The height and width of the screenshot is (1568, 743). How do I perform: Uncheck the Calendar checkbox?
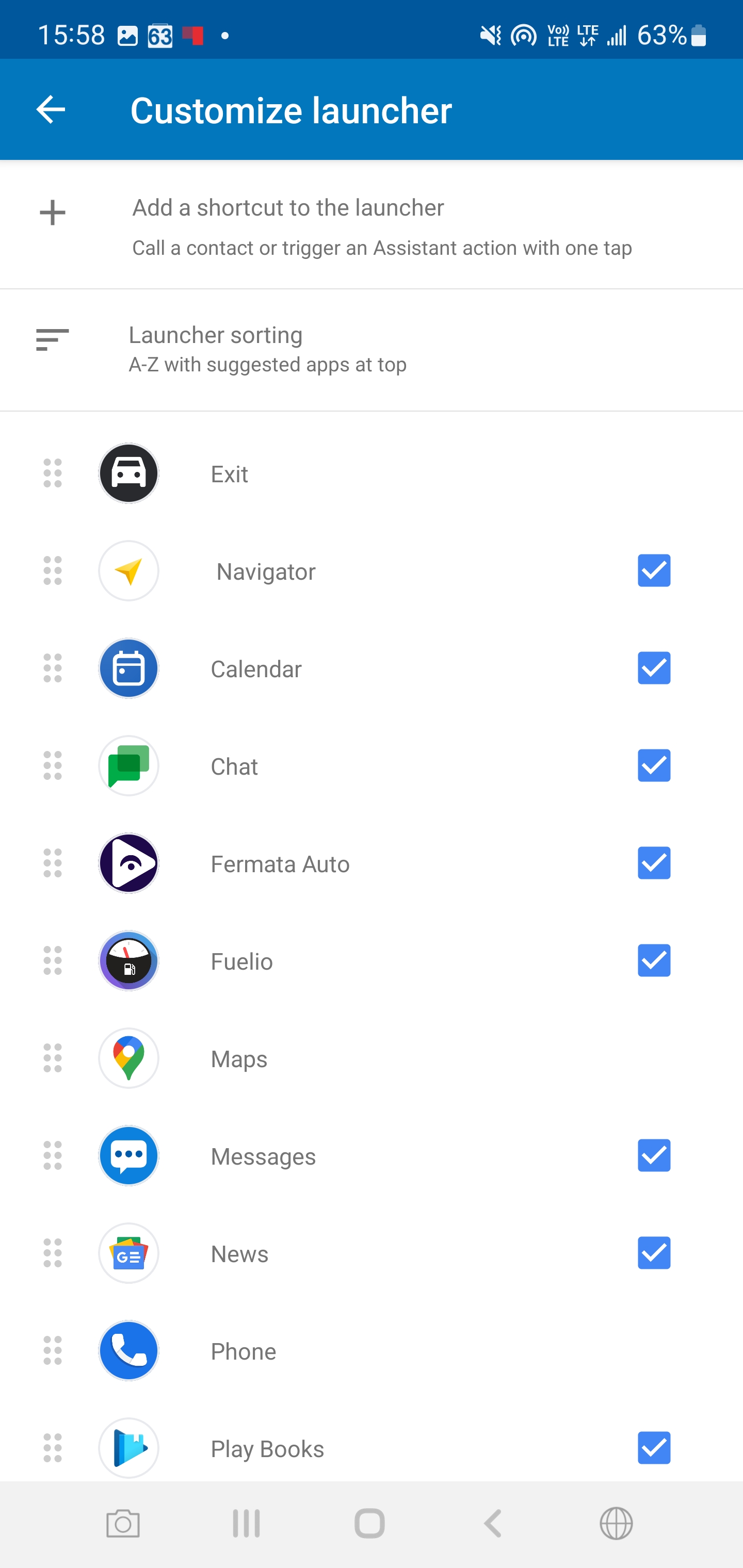click(654, 668)
